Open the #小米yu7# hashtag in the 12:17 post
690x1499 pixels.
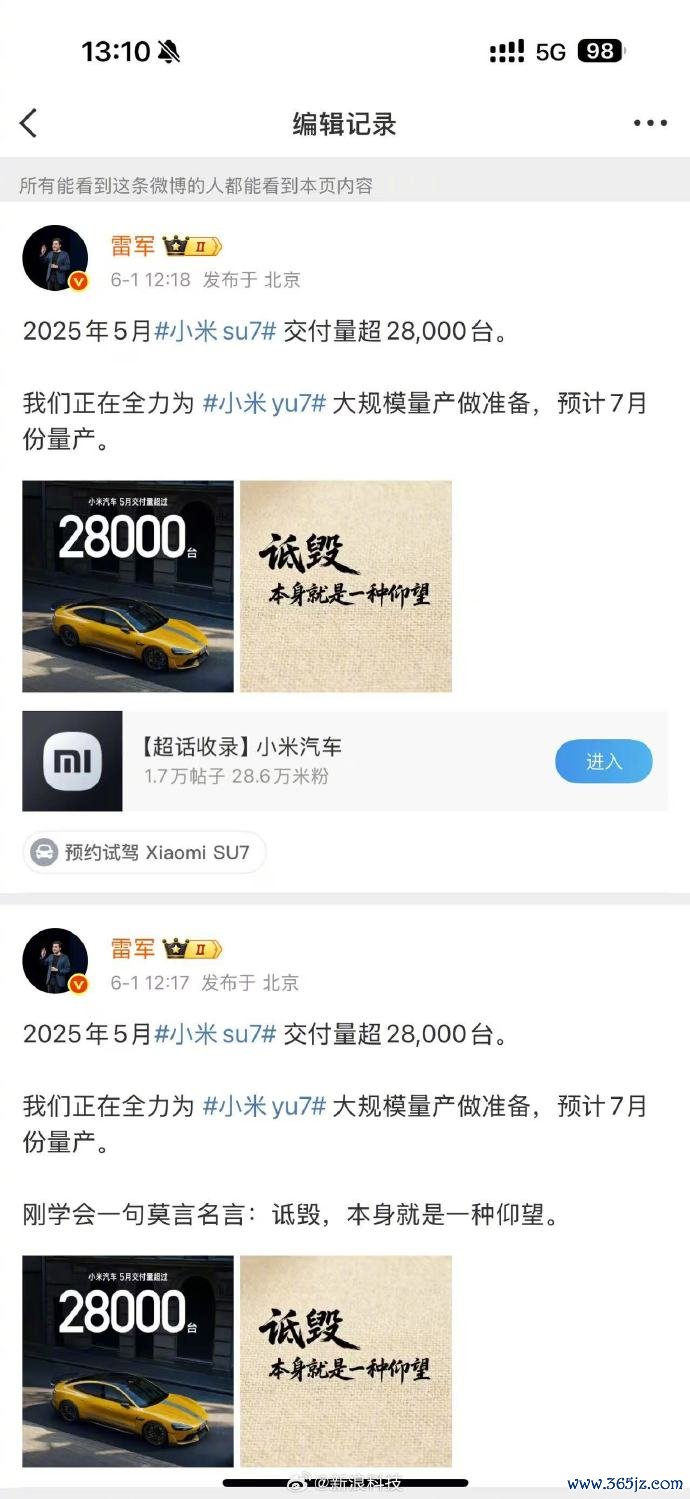[x=265, y=1106]
